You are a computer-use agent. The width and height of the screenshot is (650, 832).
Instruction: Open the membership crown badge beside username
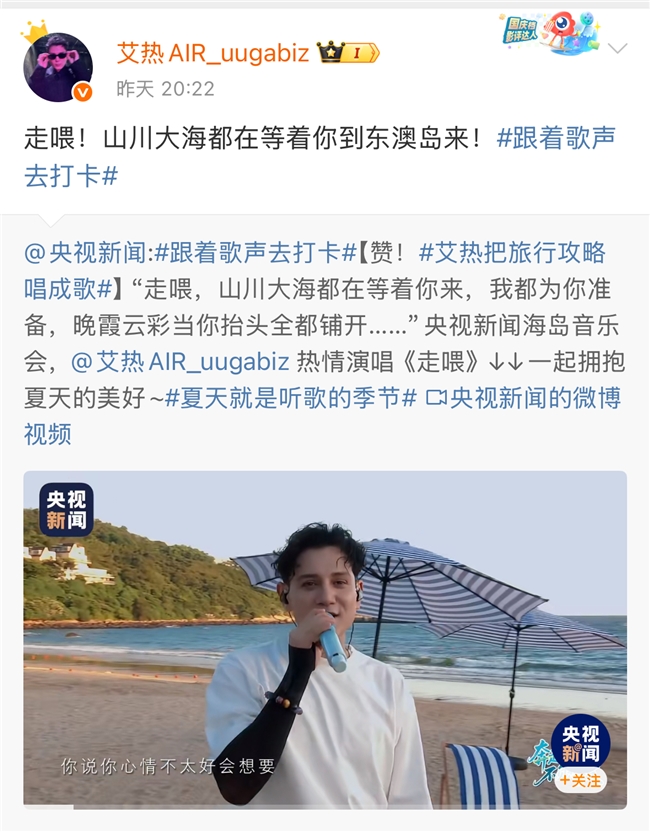click(348, 53)
